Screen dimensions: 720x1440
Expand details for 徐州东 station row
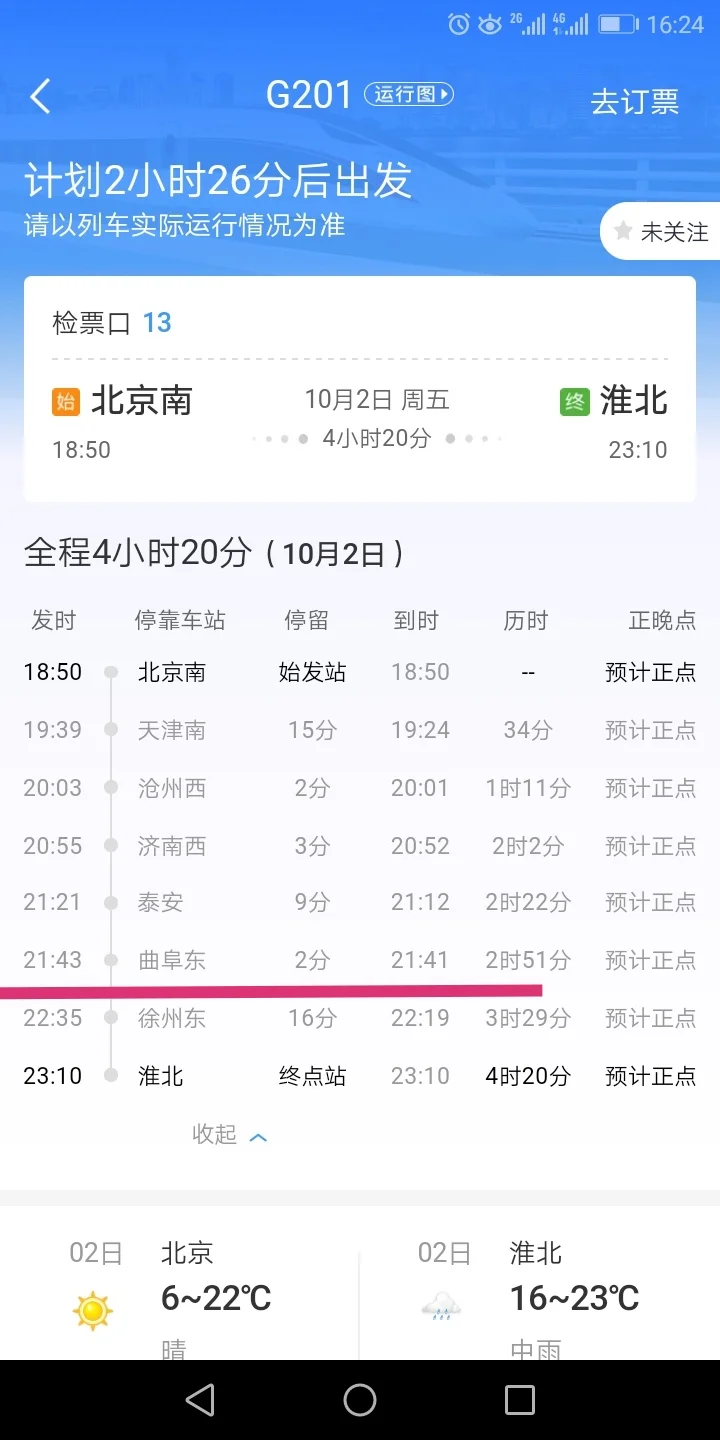point(170,1017)
